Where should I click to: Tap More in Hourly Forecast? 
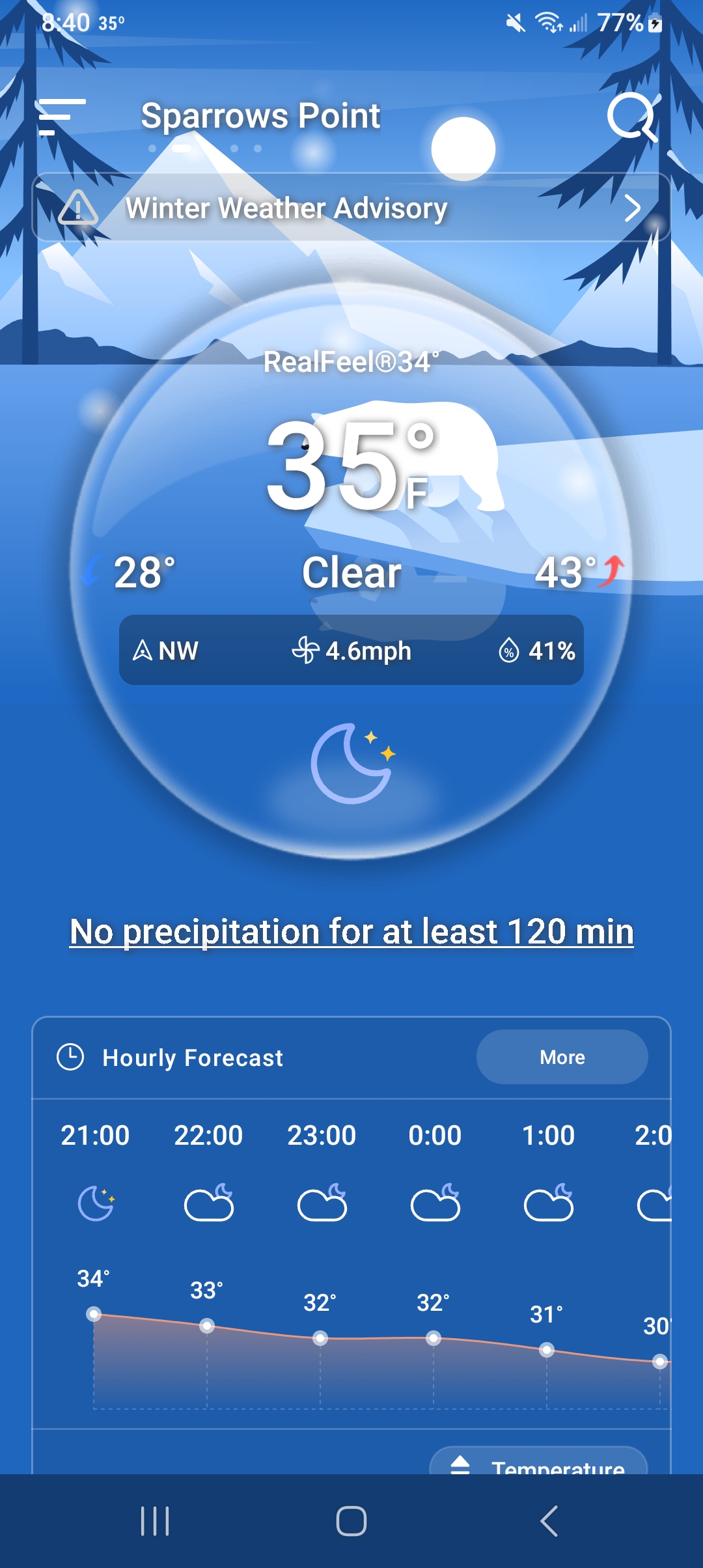tap(562, 1057)
